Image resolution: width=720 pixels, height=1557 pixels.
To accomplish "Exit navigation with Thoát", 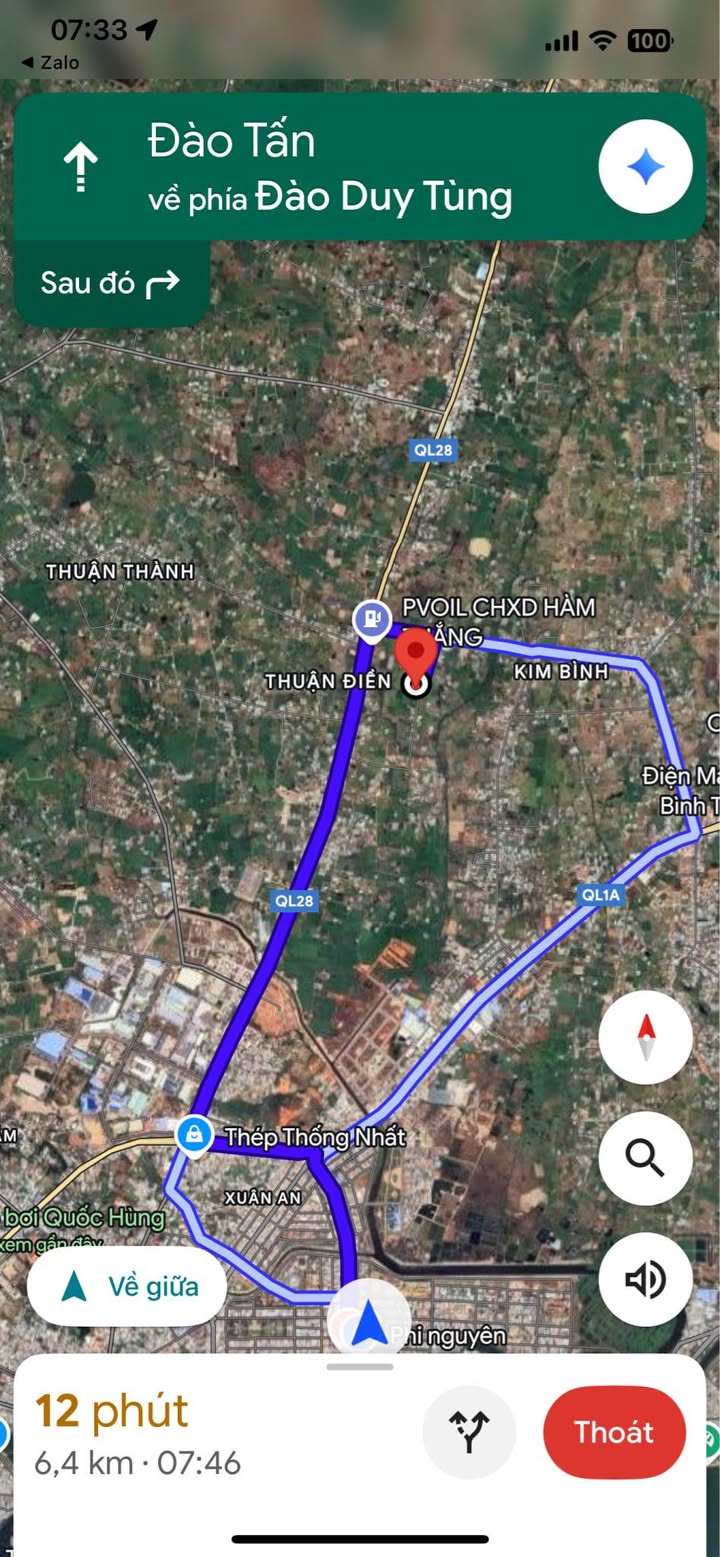I will tap(614, 1432).
